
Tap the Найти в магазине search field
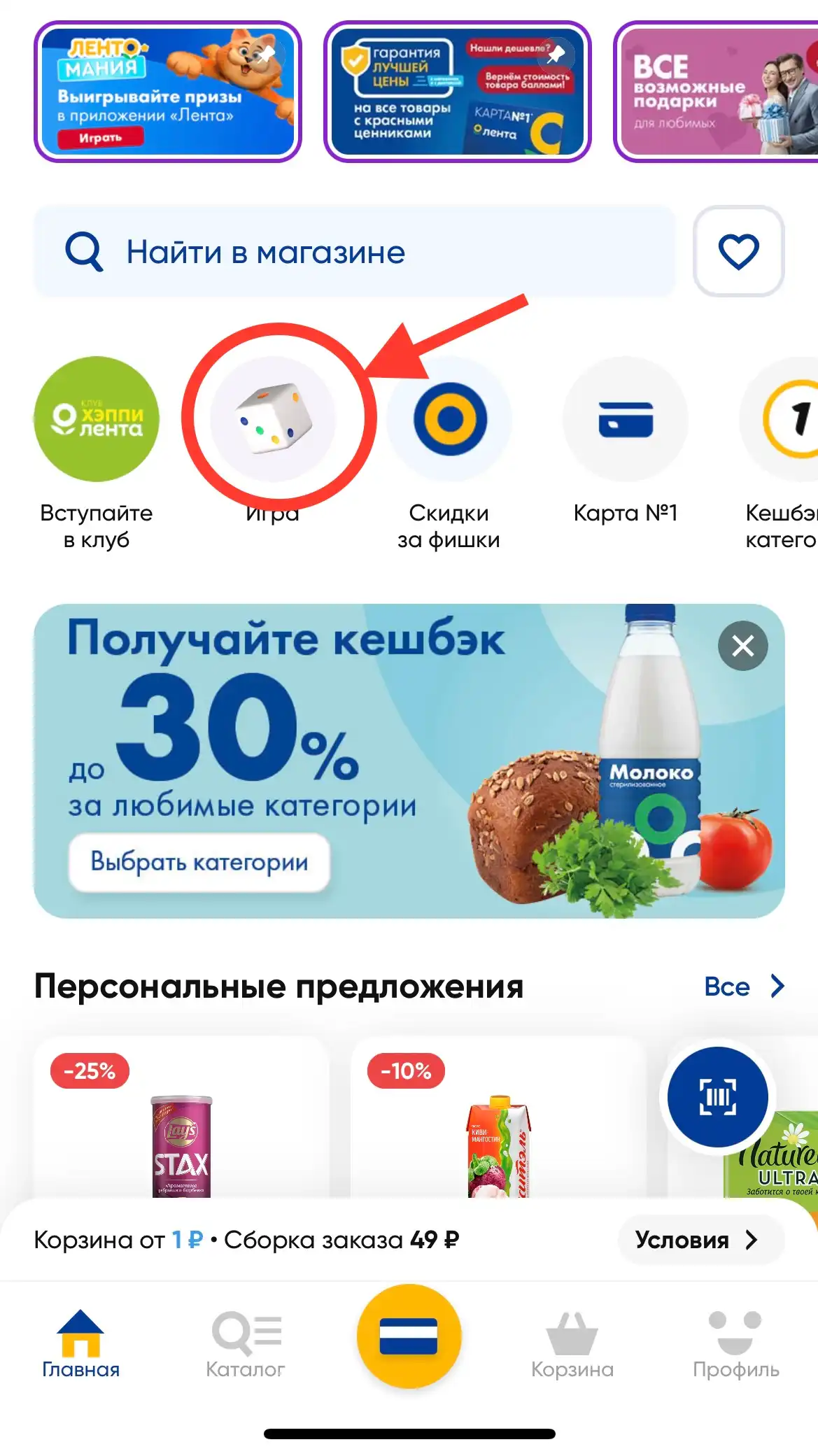pos(355,251)
